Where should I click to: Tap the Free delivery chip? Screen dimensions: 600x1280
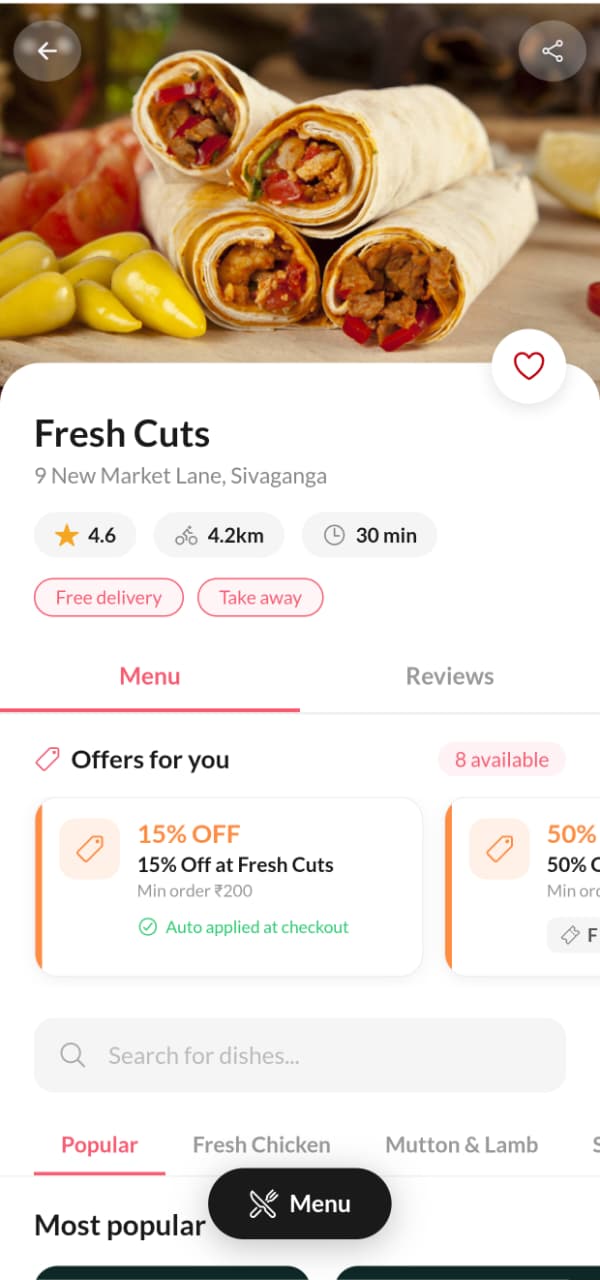pos(109,598)
